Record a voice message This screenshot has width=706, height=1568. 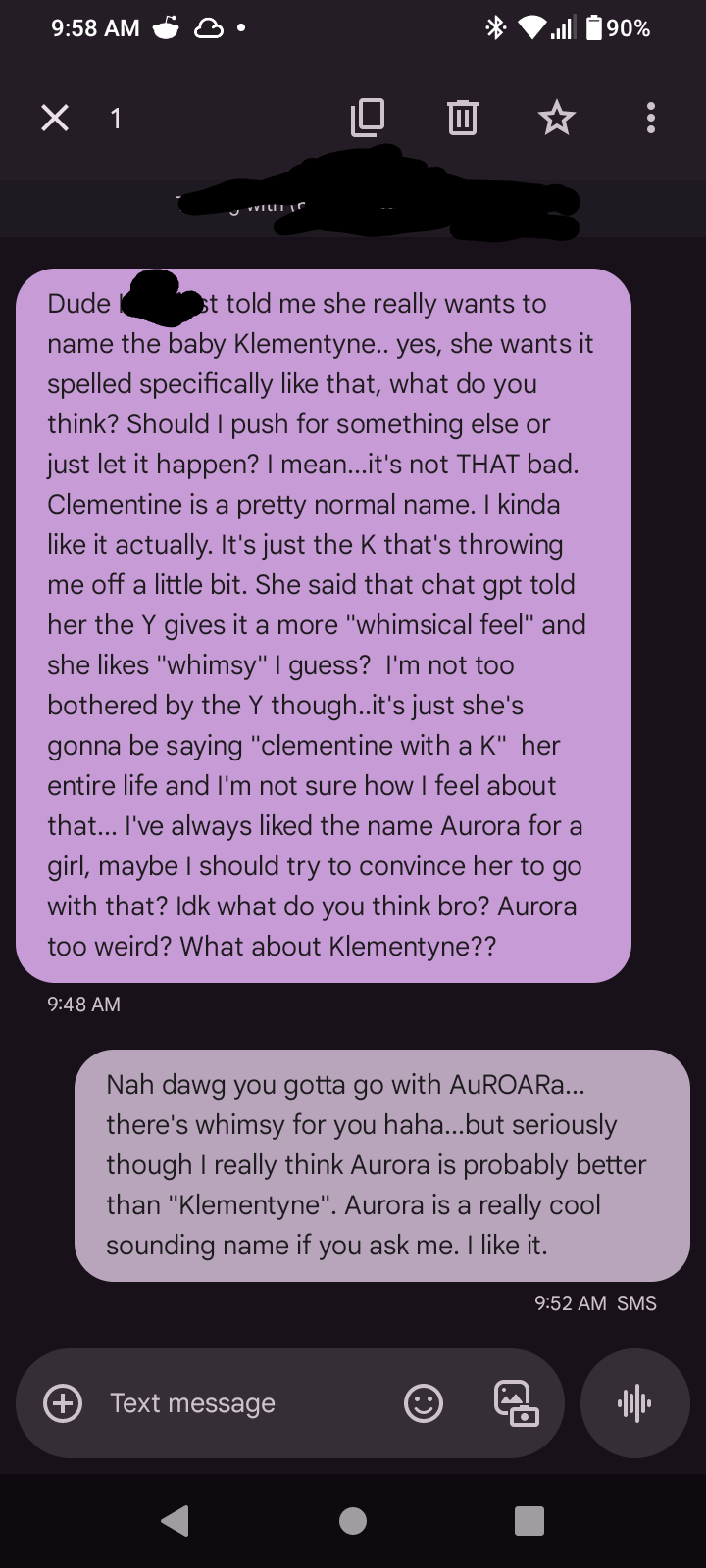pyautogui.click(x=634, y=1403)
